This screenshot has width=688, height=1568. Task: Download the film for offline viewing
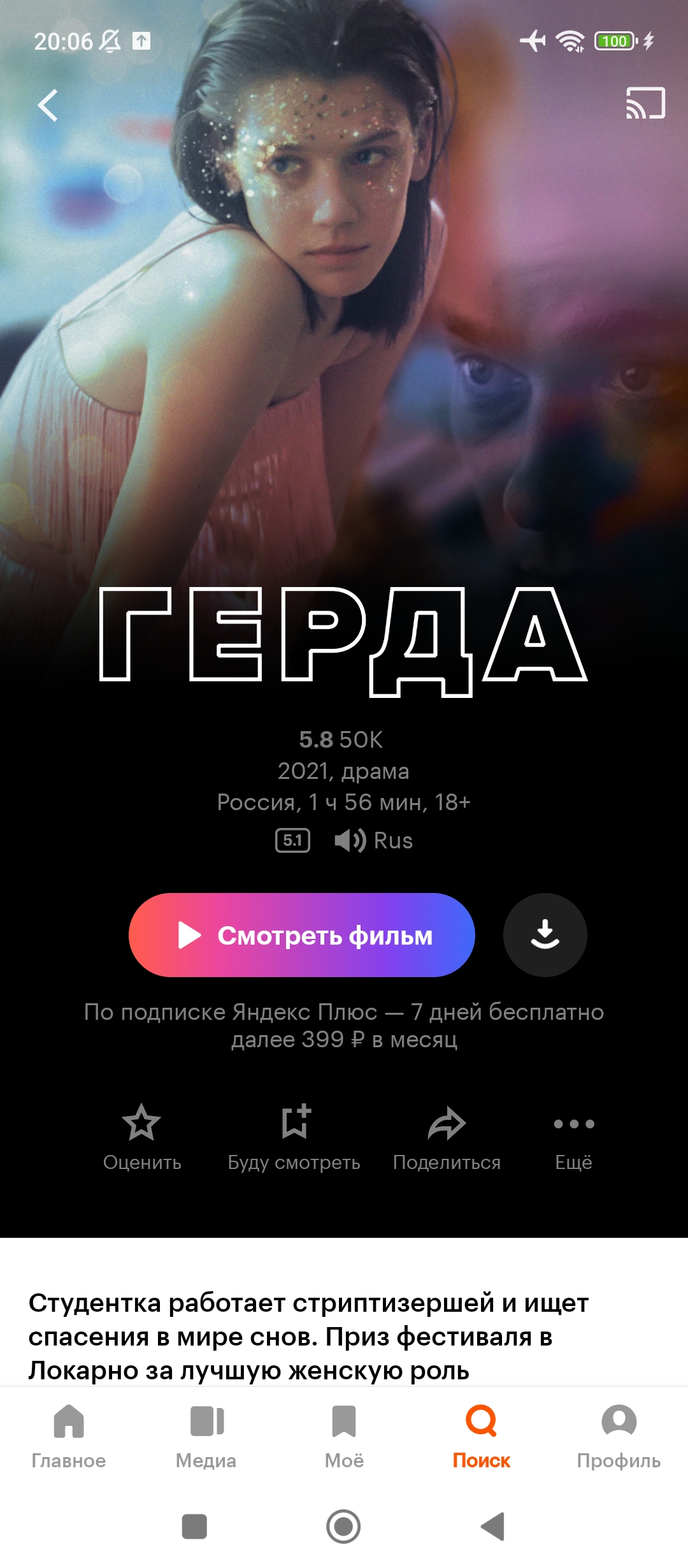545,935
